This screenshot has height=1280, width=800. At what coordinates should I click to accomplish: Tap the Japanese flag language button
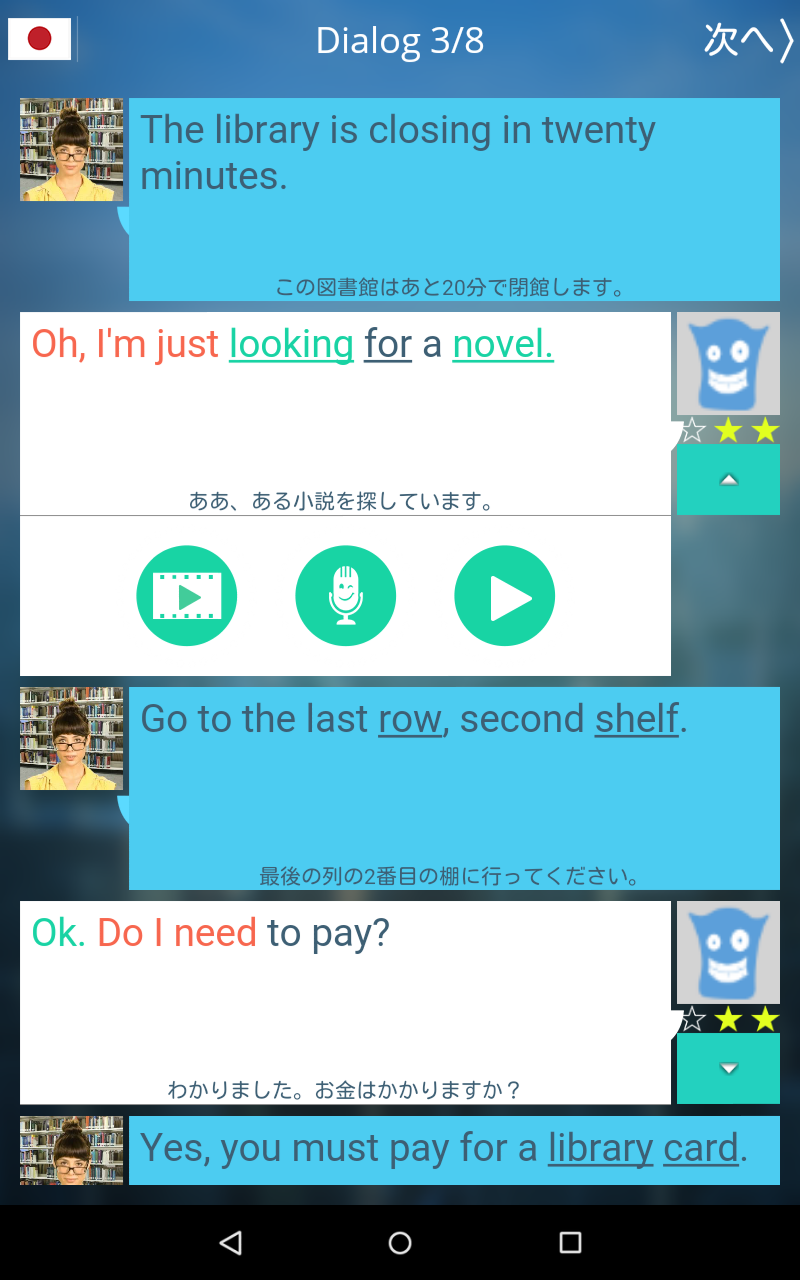click(40, 39)
